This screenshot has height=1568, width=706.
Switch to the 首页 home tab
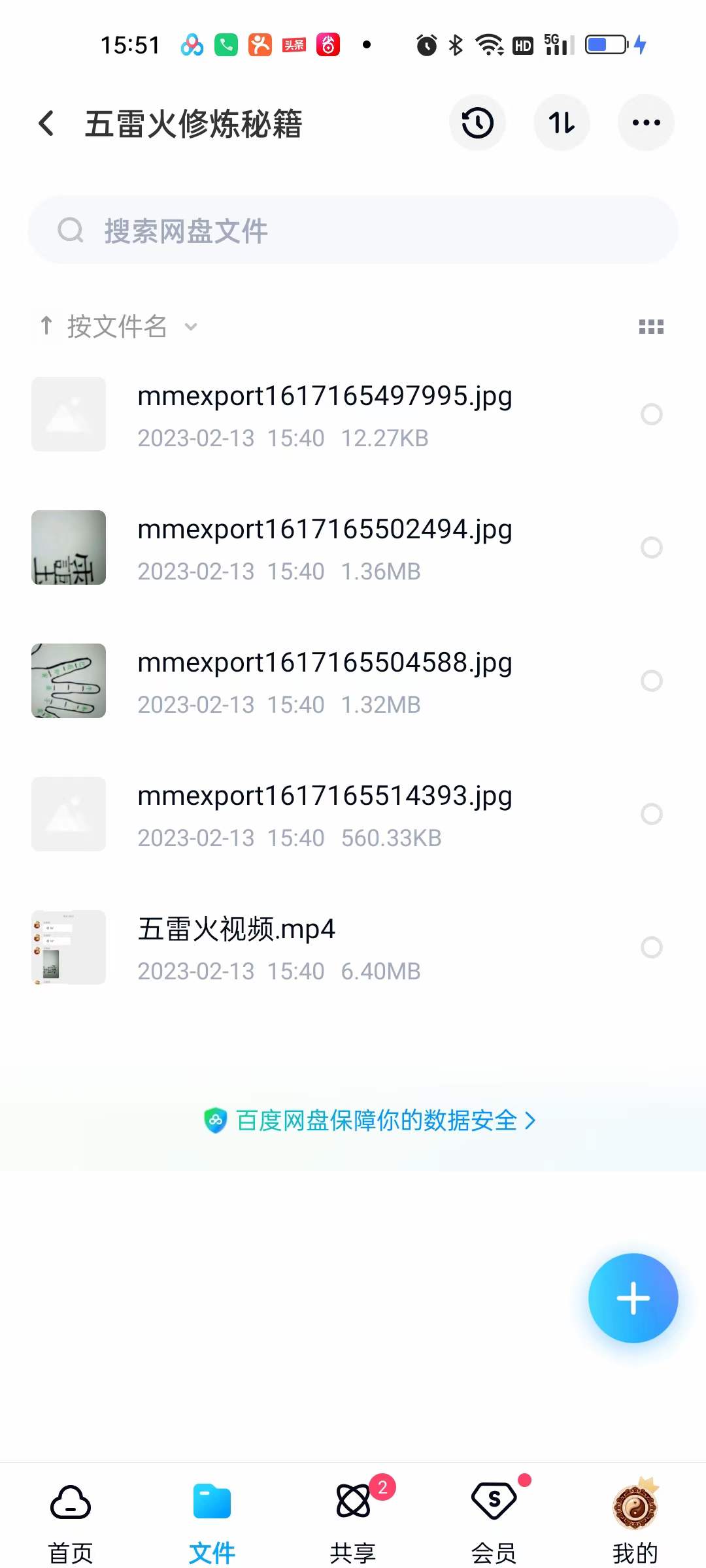pyautogui.click(x=69, y=1503)
